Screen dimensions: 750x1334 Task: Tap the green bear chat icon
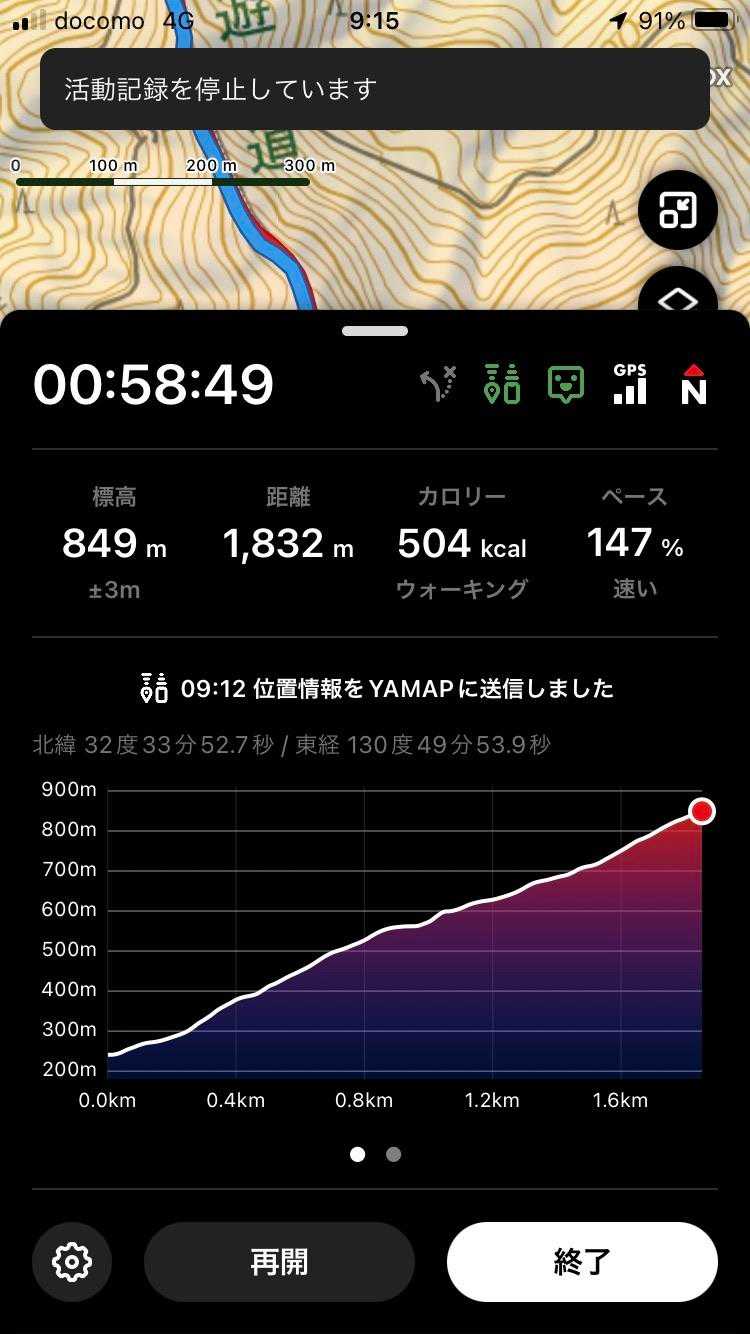click(x=566, y=384)
